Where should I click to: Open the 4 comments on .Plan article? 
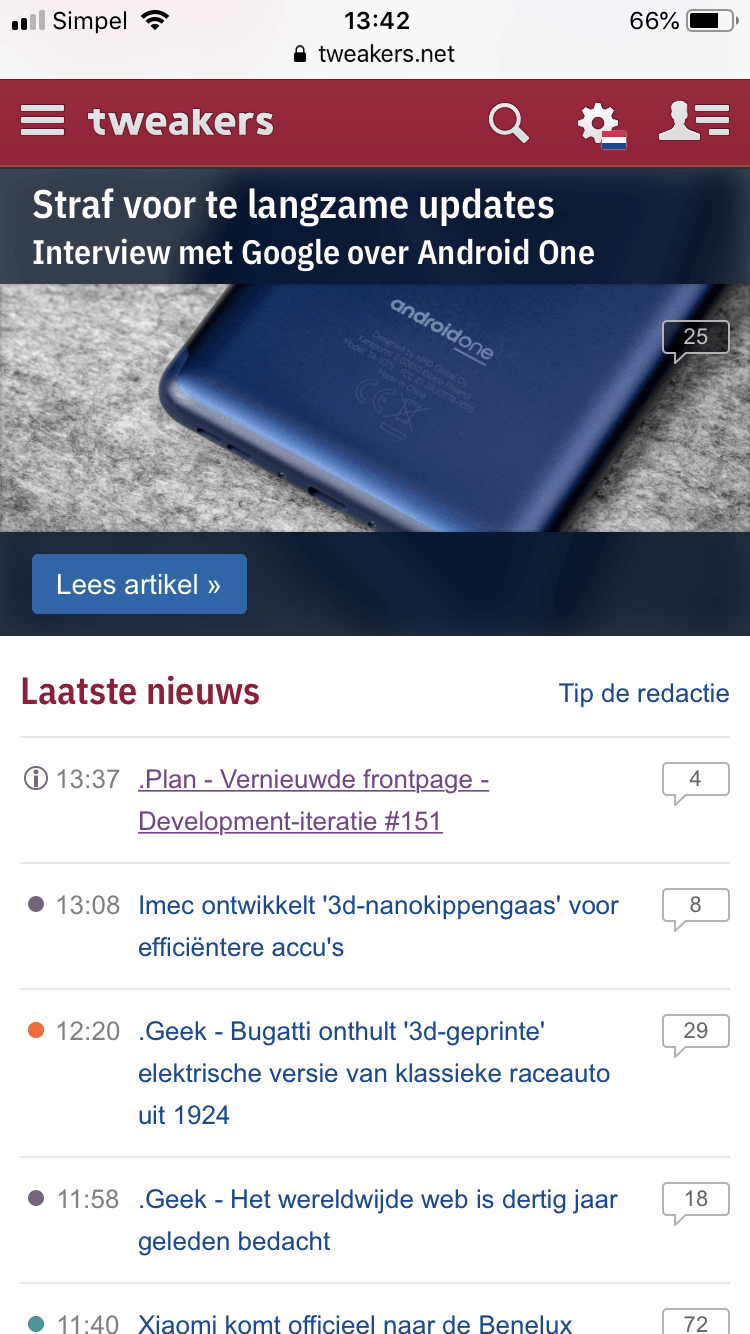[x=695, y=780]
